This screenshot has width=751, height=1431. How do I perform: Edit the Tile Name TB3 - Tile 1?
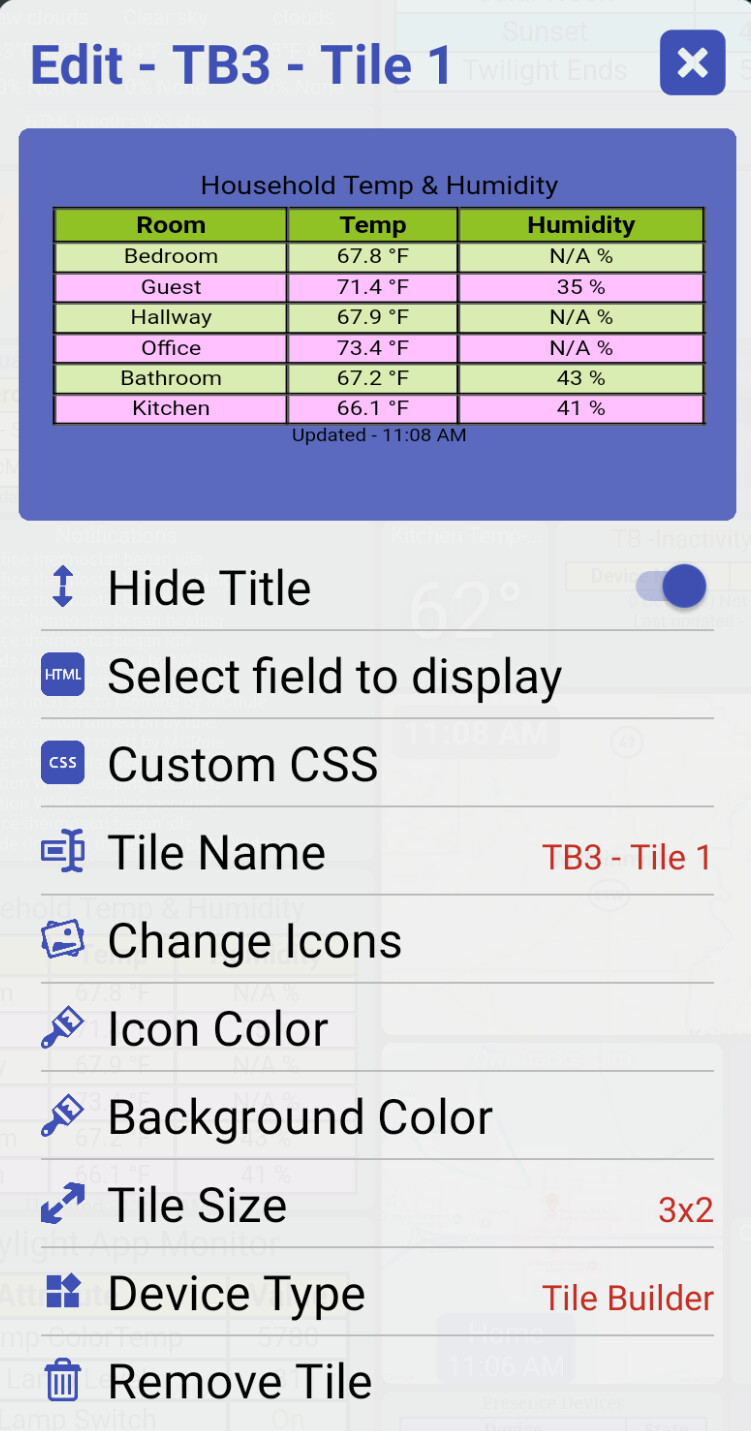[377, 853]
